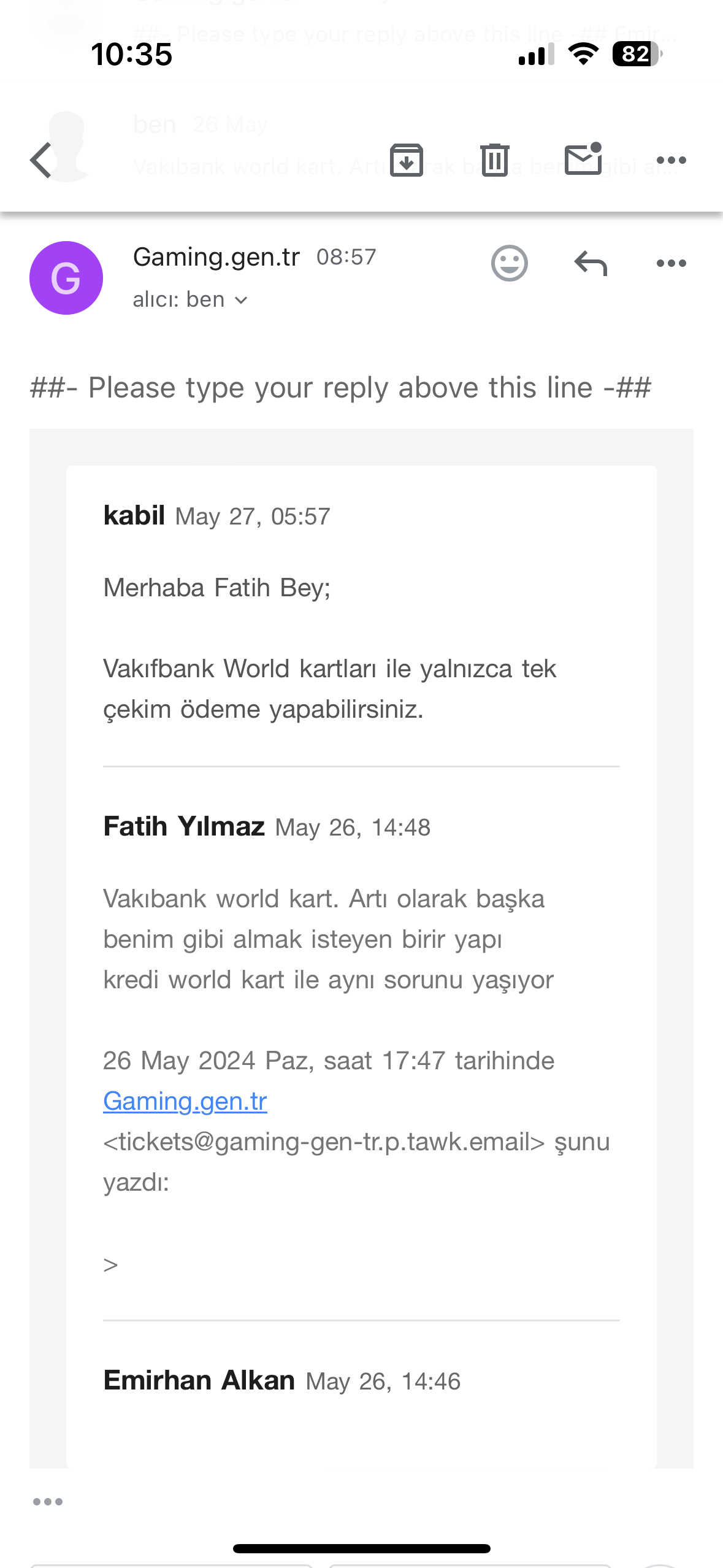Archive this email conversation
723x1568 pixels.
pos(406,161)
